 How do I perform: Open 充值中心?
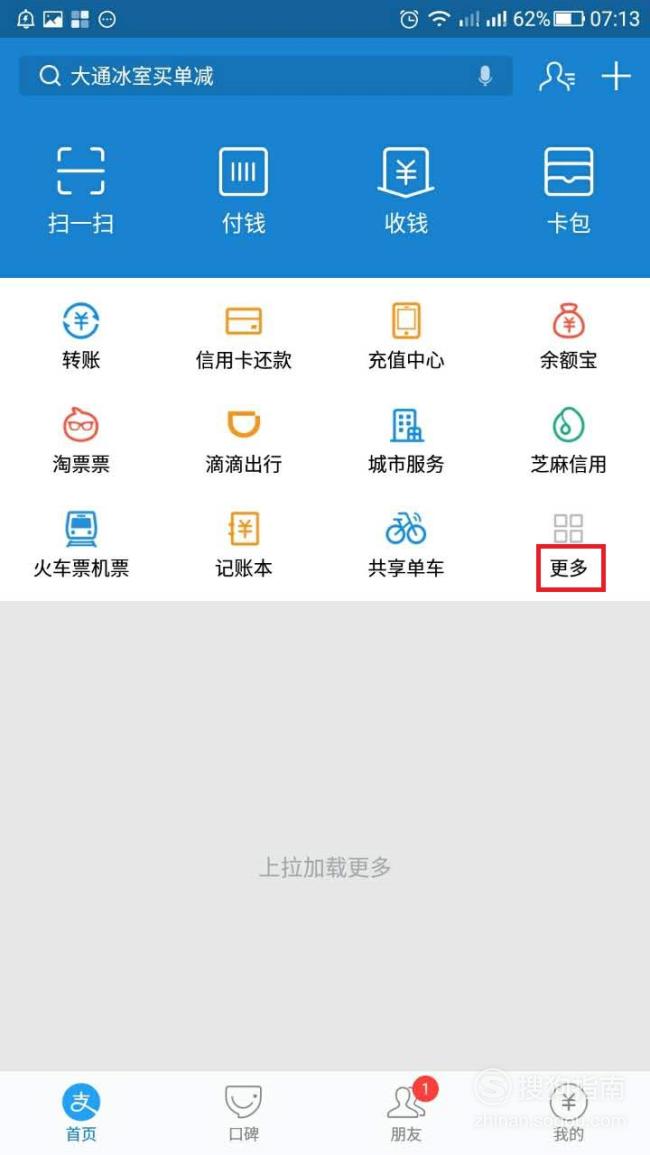click(406, 338)
